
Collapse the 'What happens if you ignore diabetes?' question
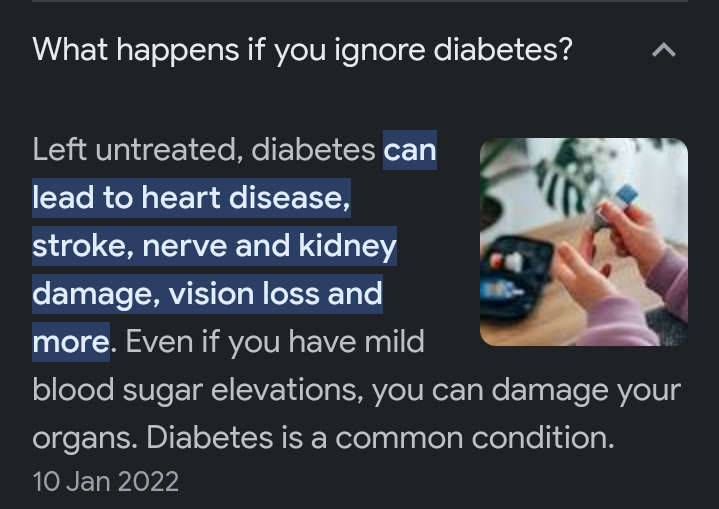[664, 50]
